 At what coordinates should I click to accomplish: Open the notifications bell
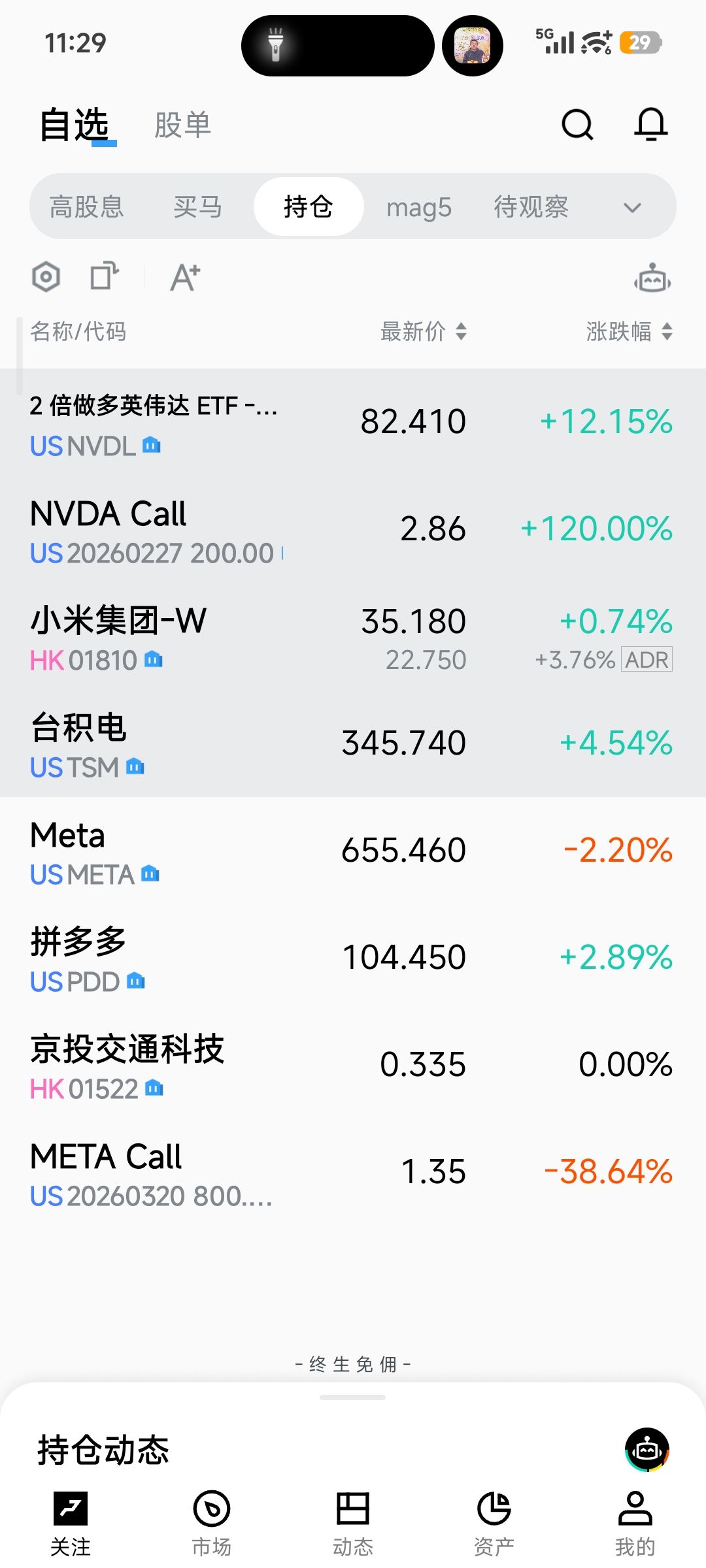click(x=650, y=124)
